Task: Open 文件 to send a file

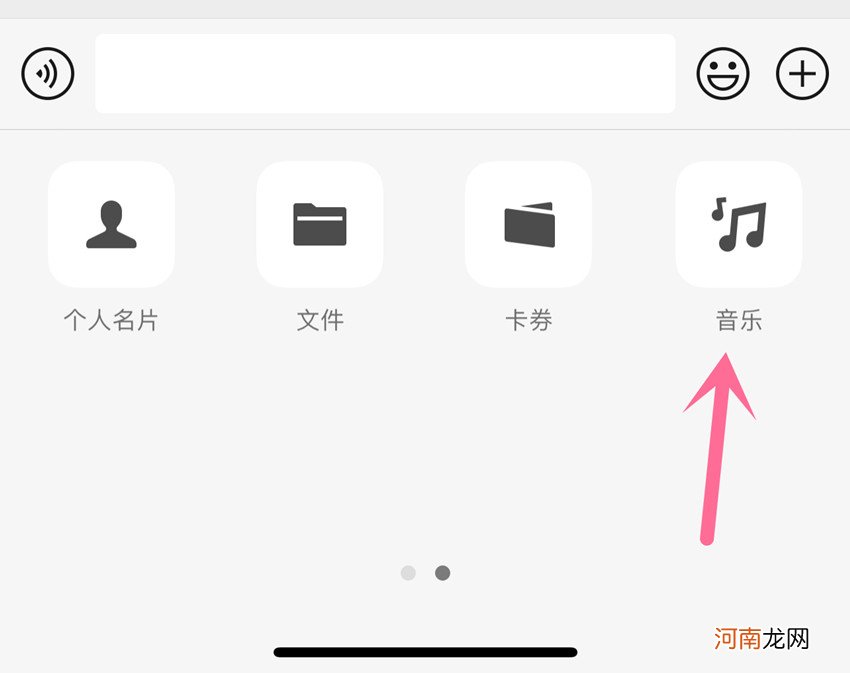Action: pos(320,225)
